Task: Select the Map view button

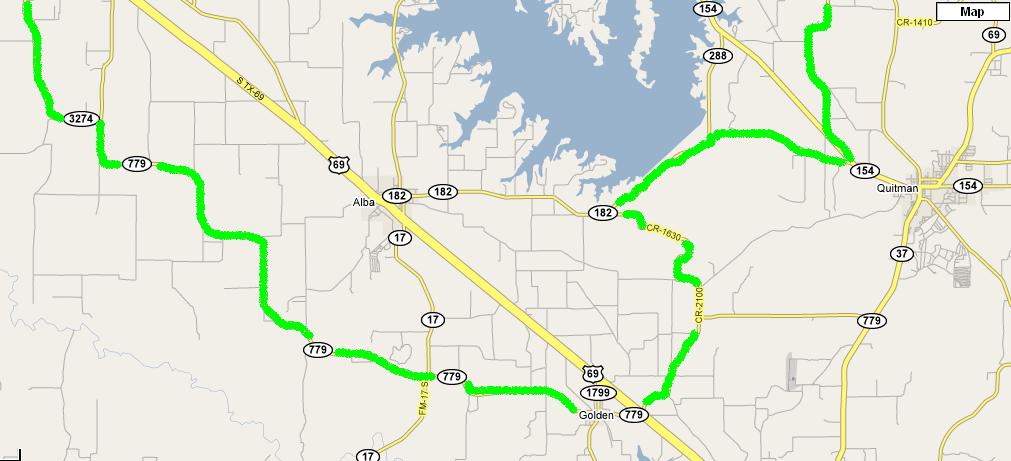Action: pos(971,12)
